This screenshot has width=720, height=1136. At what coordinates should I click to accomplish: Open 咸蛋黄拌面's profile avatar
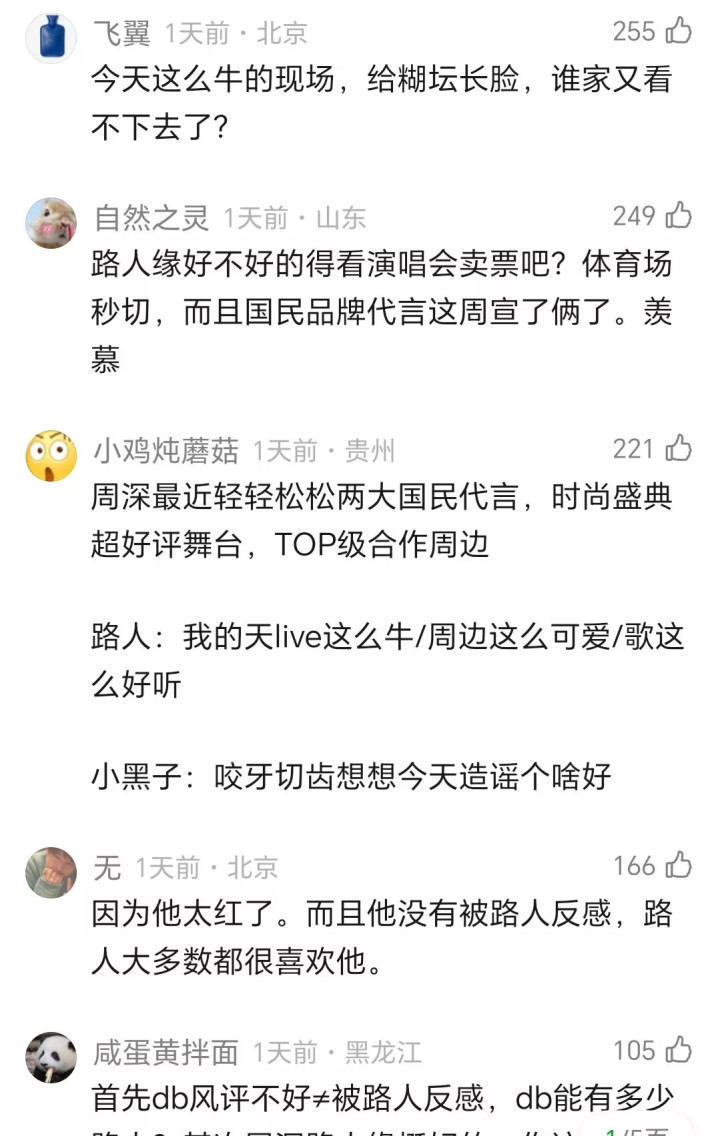[51, 1057]
